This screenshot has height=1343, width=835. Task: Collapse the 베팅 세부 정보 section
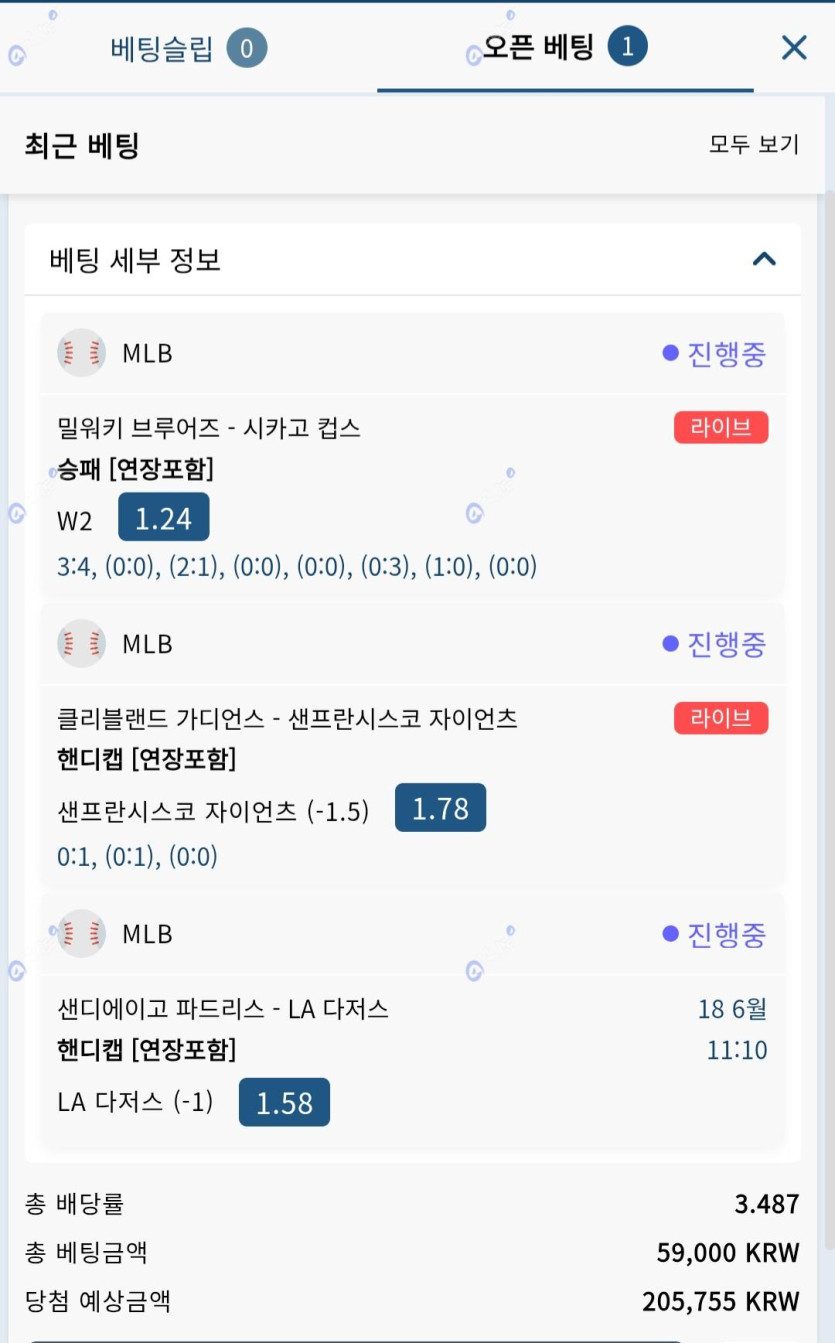point(764,260)
